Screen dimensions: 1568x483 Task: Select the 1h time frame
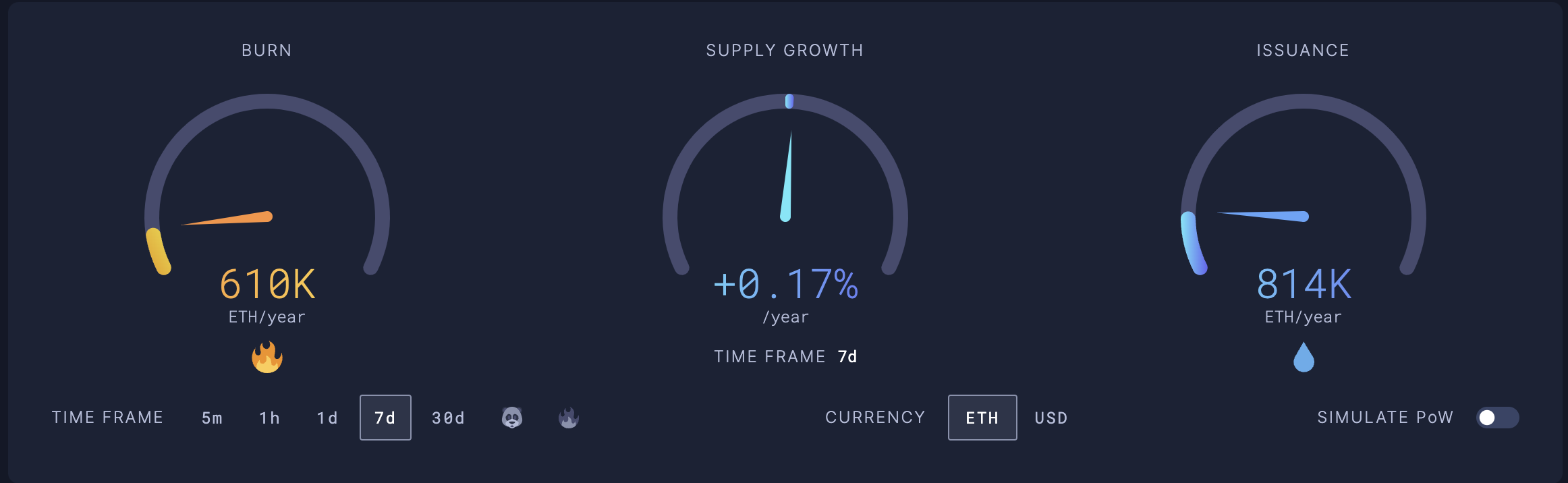pos(270,418)
